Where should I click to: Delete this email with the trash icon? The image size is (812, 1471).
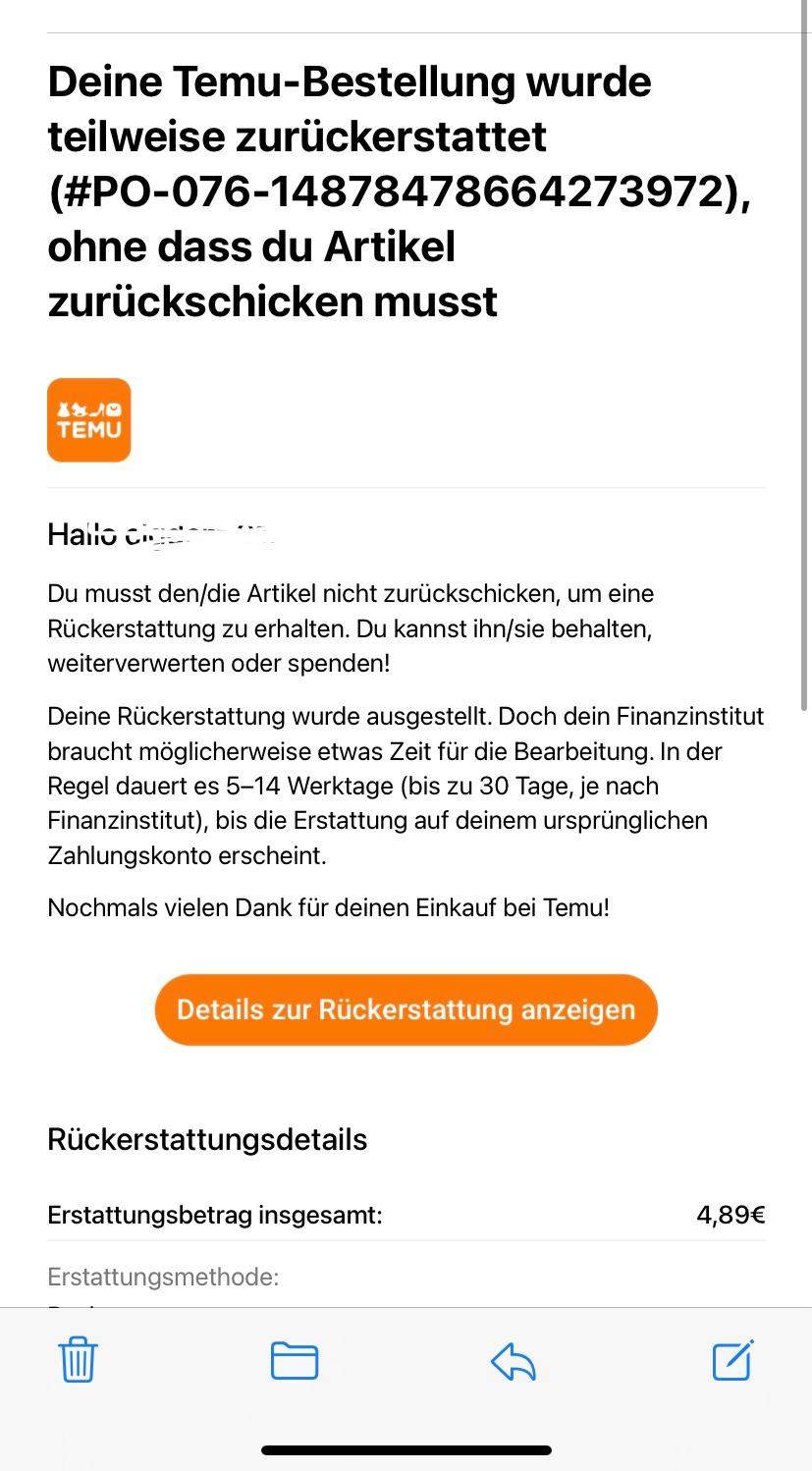click(x=78, y=1361)
